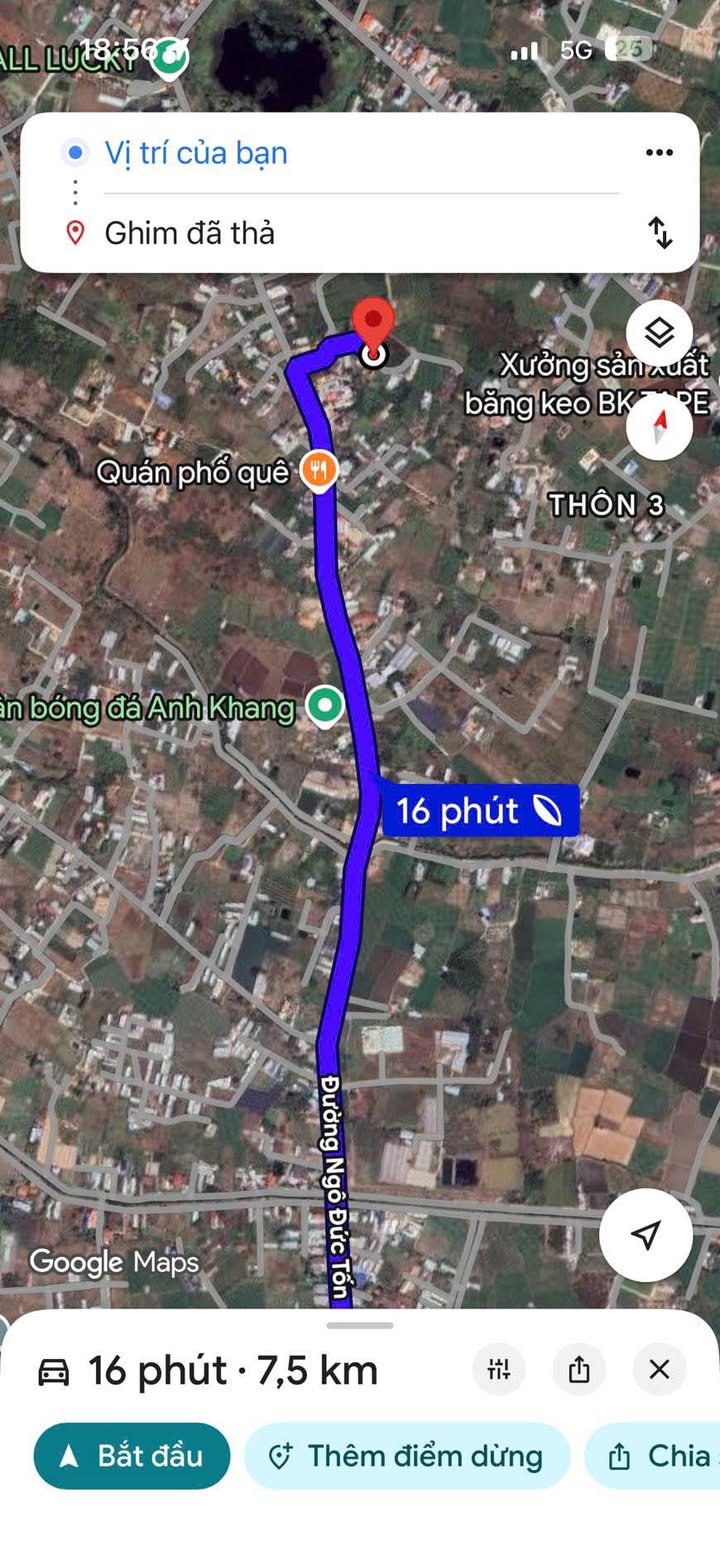Close the directions panel
This screenshot has height=1560, width=720.
[659, 1370]
